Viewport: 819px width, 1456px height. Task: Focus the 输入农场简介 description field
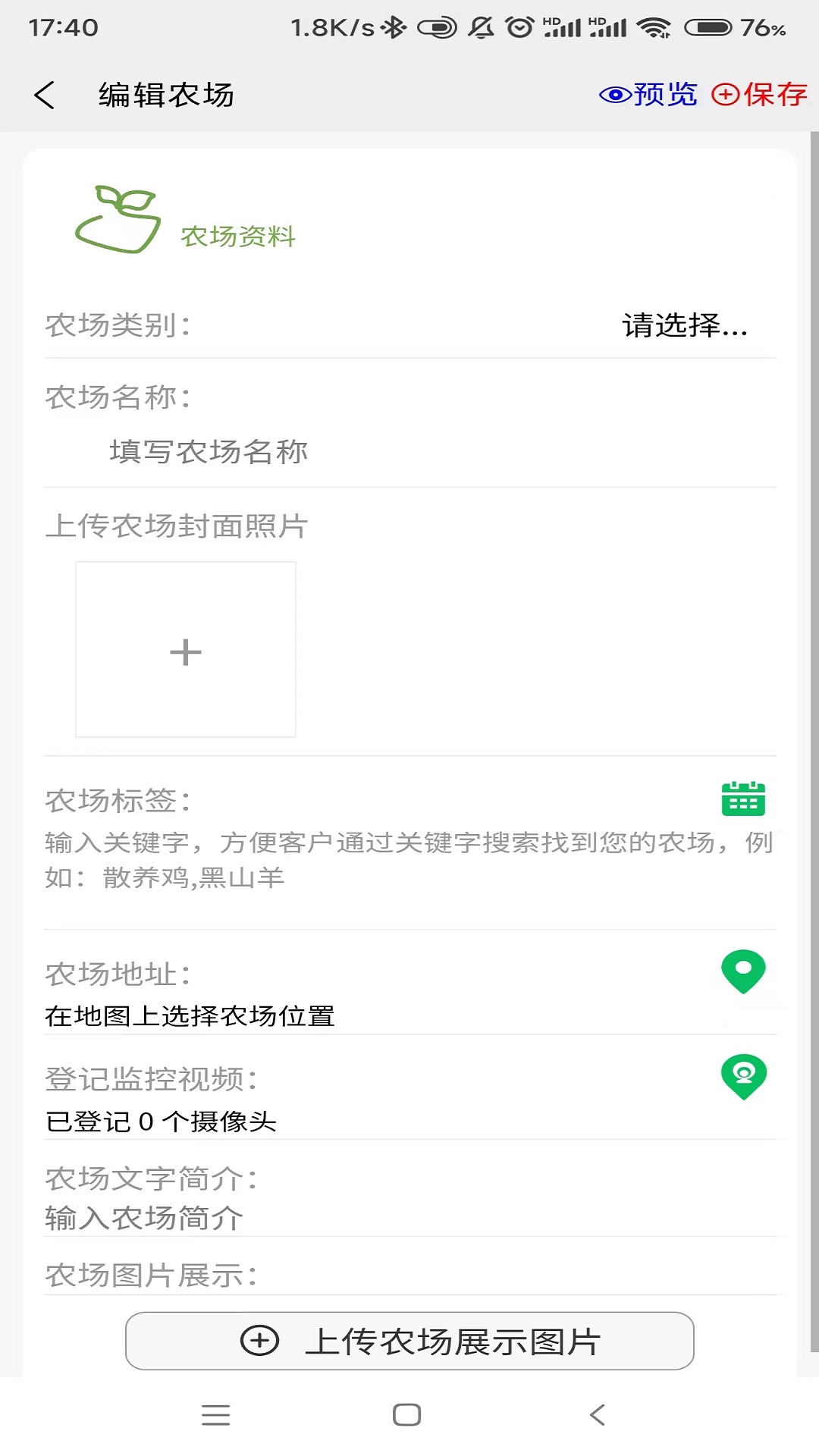click(x=144, y=1219)
